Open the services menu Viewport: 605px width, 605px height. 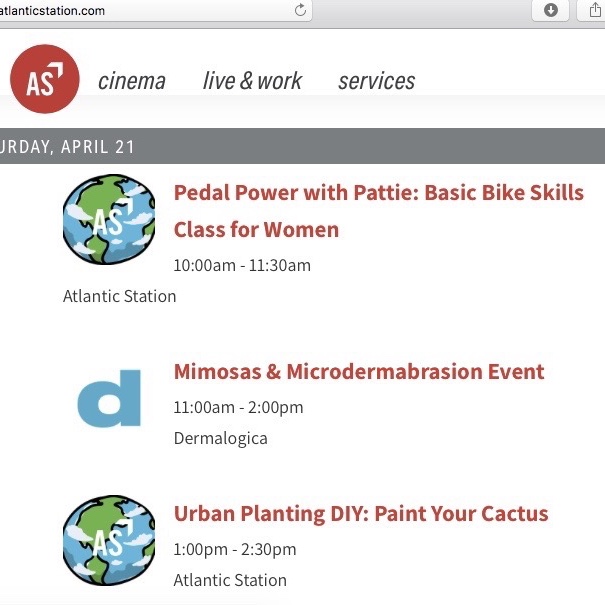click(x=376, y=81)
